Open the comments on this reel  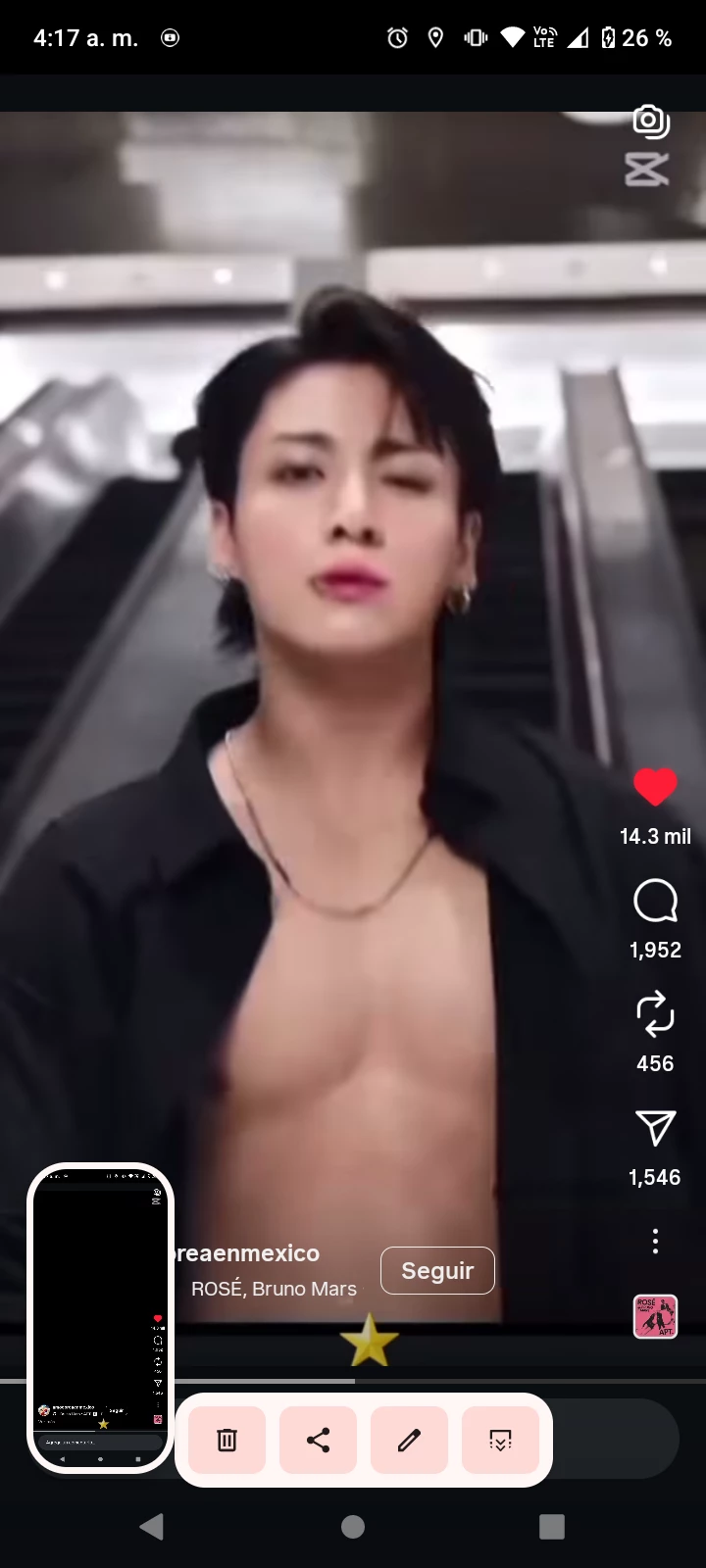655,901
